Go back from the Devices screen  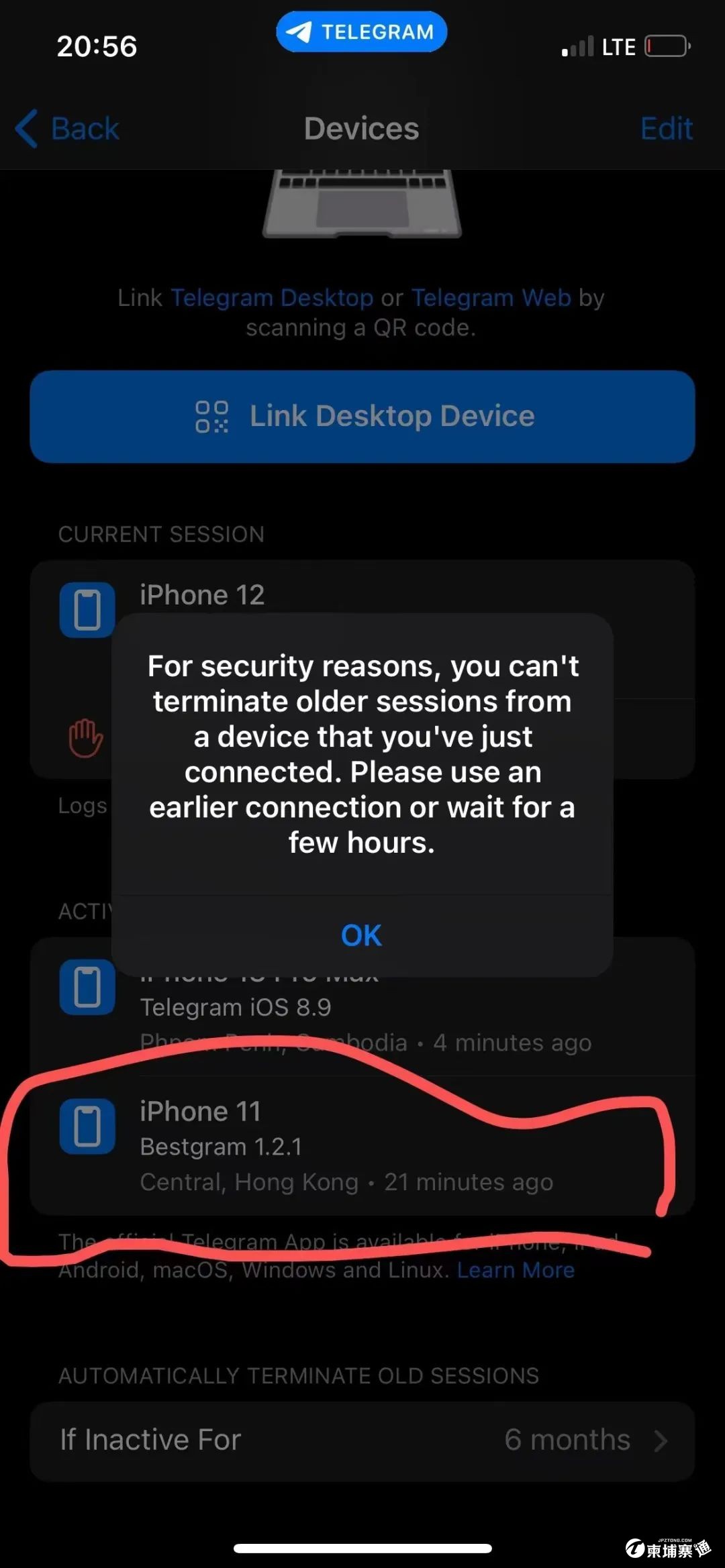click(x=67, y=129)
